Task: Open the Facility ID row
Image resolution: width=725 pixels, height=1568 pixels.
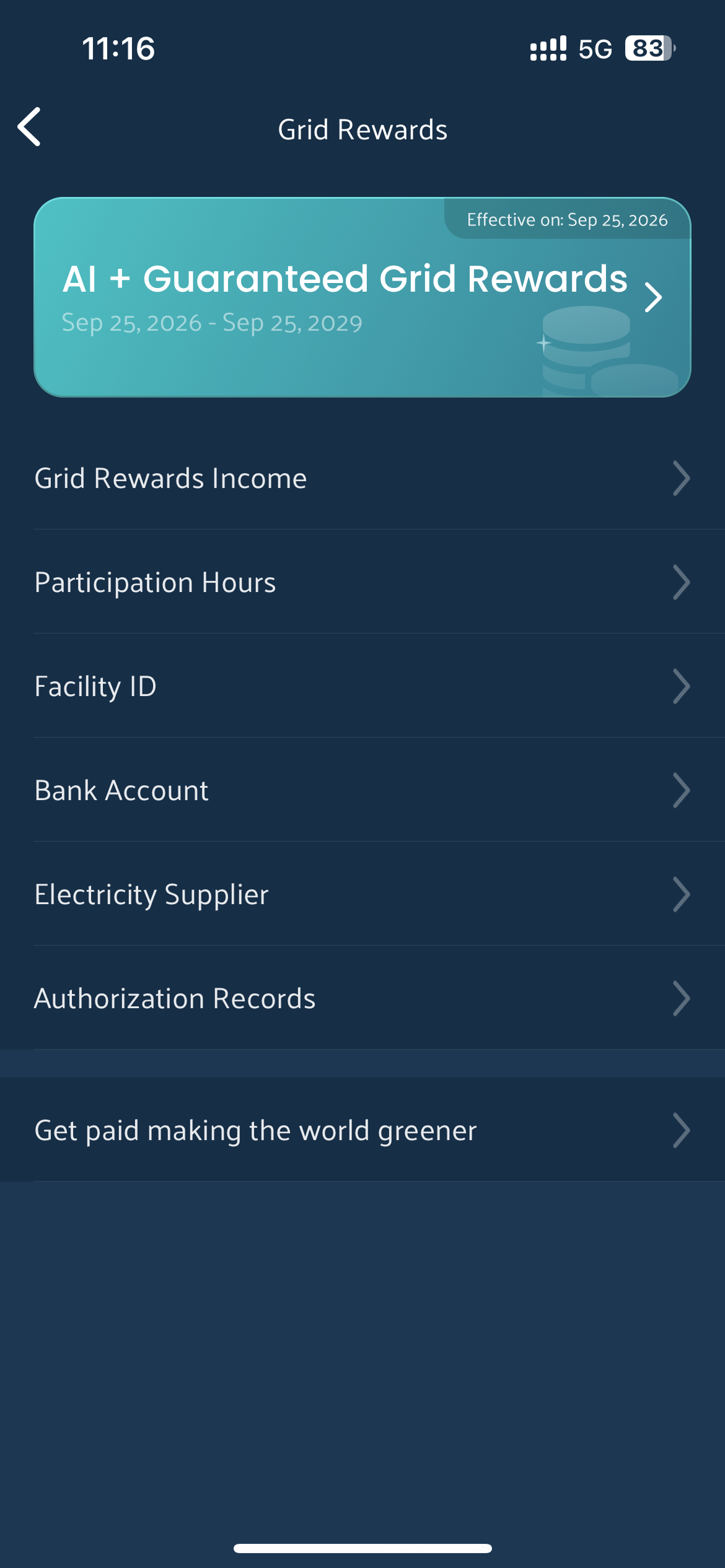Action: click(362, 686)
